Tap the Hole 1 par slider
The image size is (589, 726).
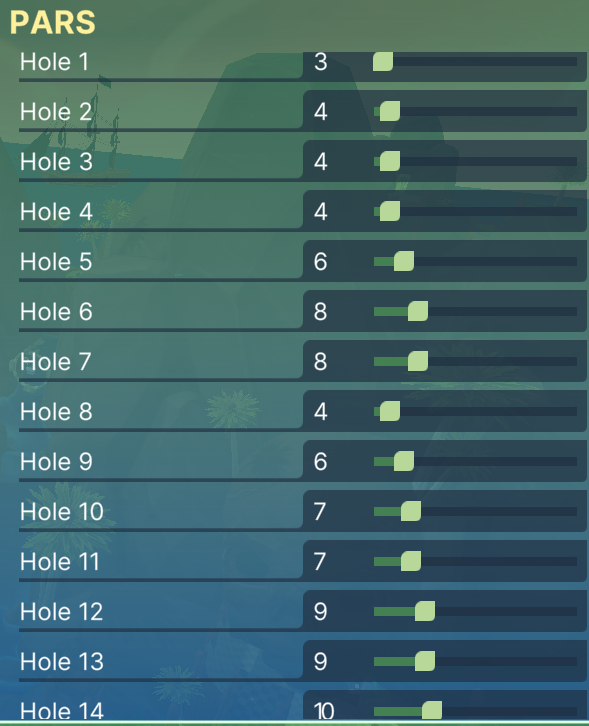(x=475, y=62)
